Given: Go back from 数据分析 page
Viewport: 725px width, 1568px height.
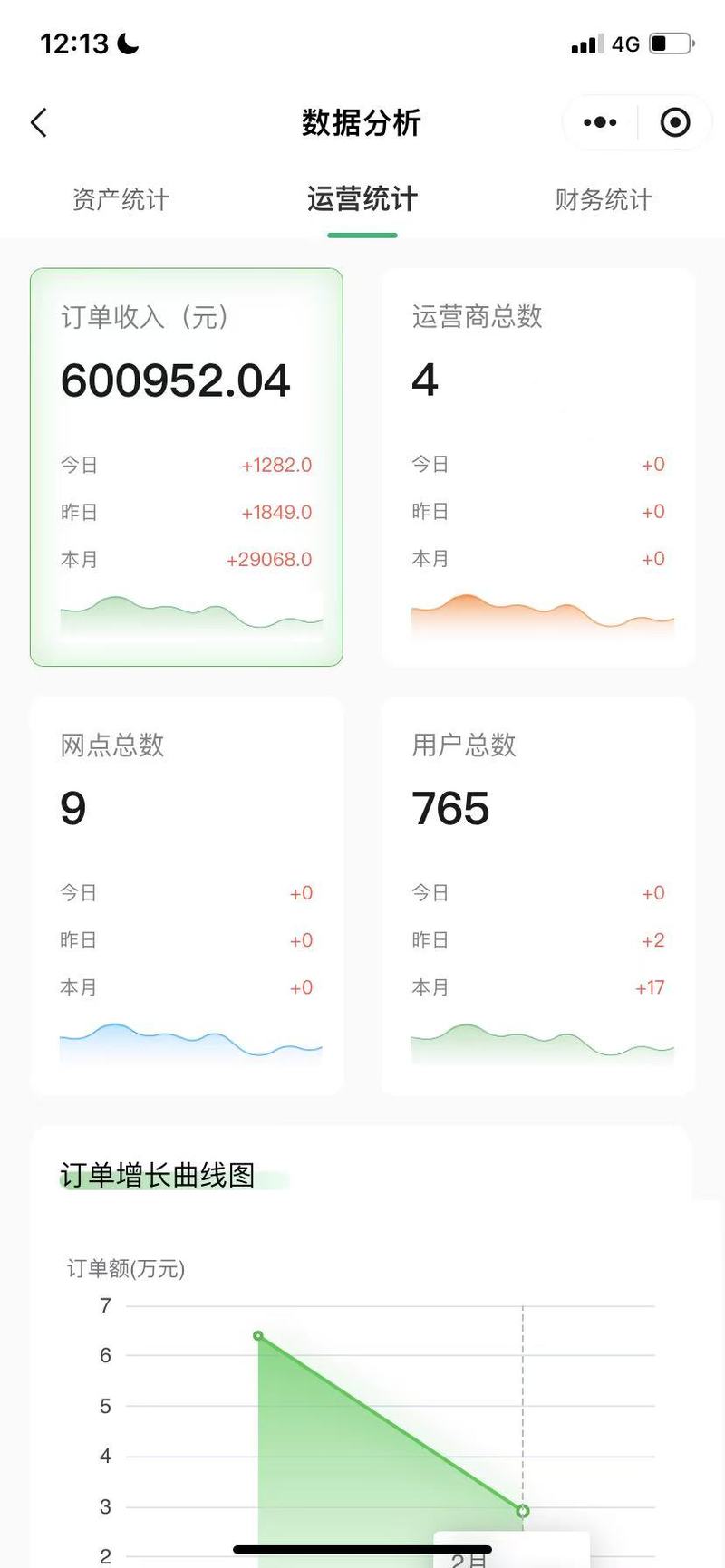Looking at the screenshot, I should pos(38,123).
